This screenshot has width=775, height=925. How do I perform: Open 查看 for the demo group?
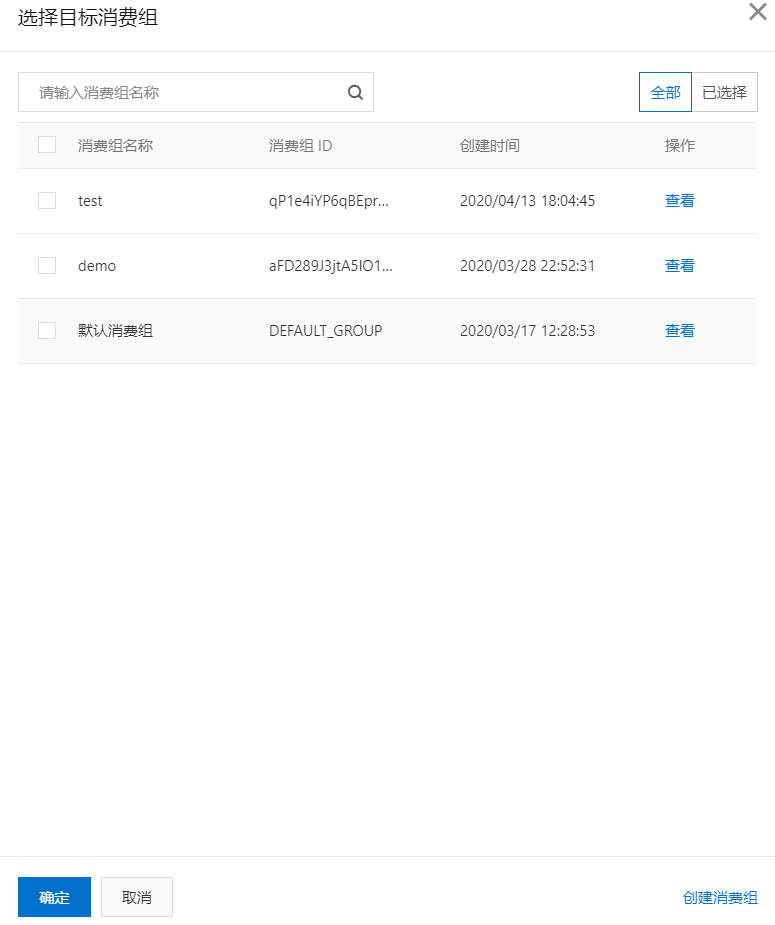click(x=679, y=265)
